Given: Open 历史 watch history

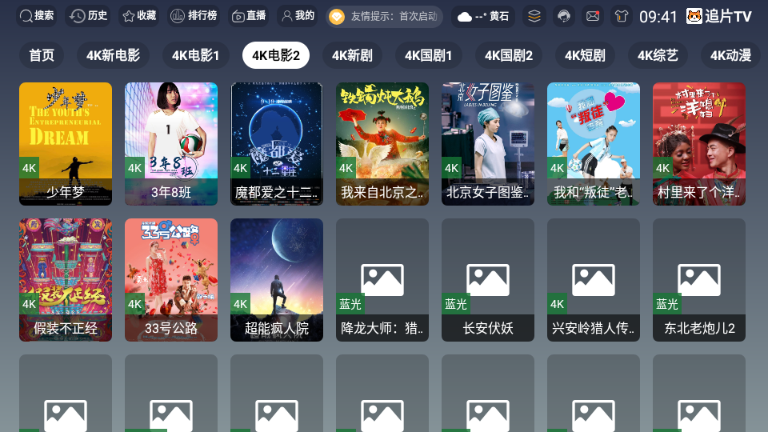Looking at the screenshot, I should tap(89, 16).
